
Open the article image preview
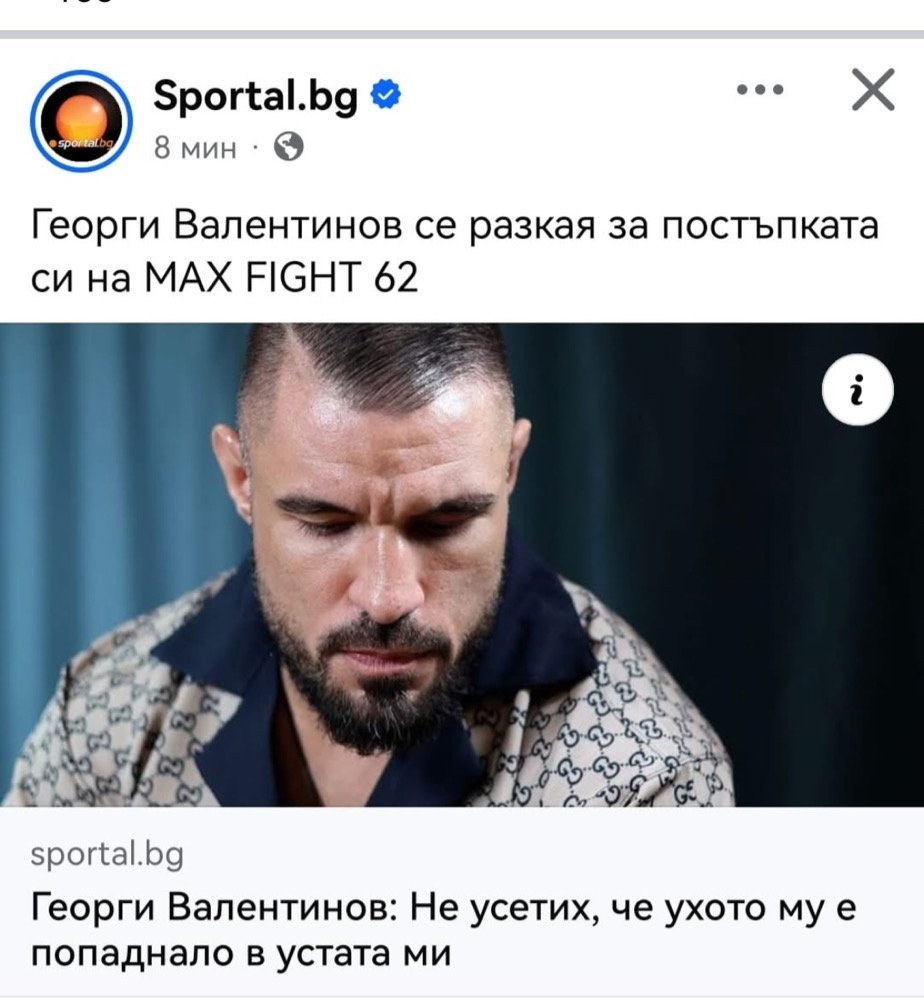pos(462,564)
